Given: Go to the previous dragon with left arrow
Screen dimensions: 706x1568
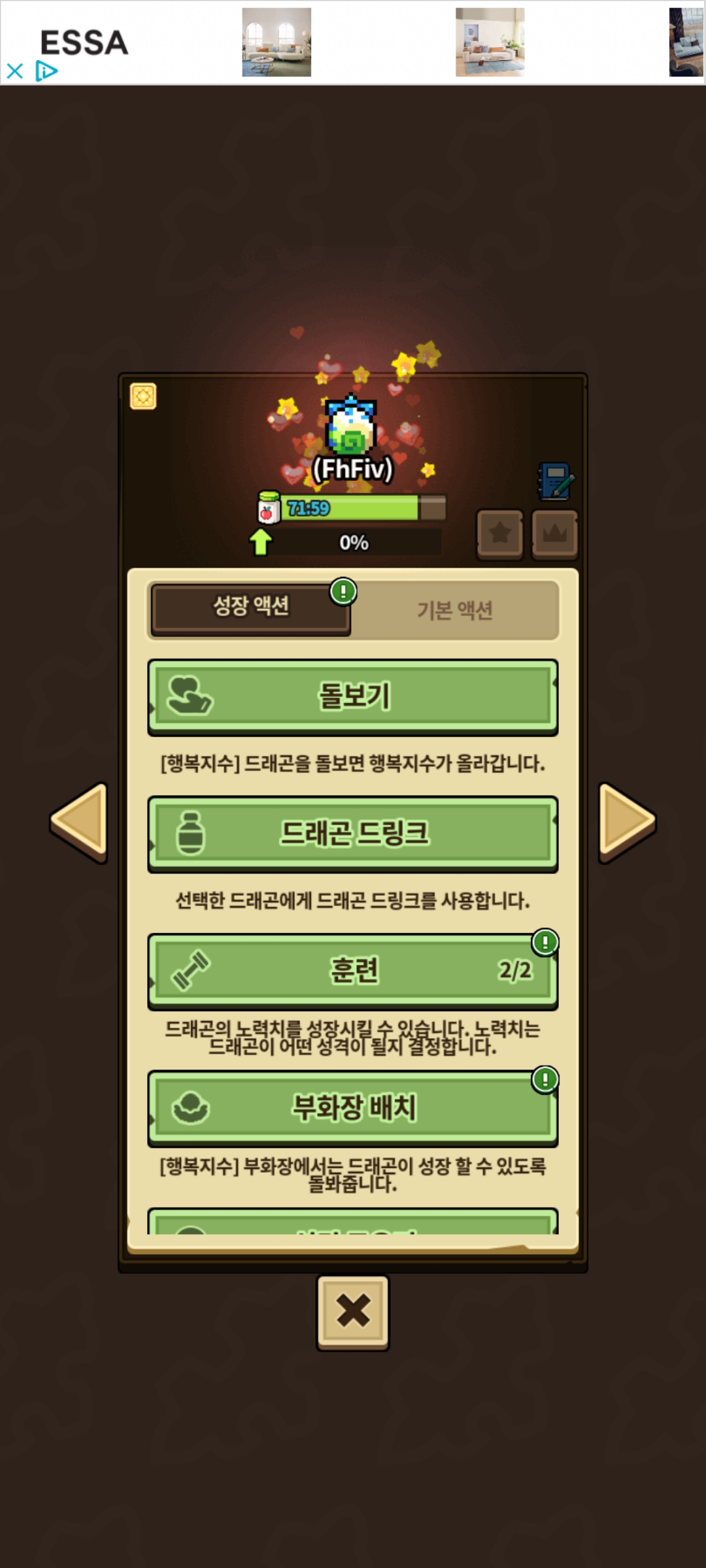Looking at the screenshot, I should 80,822.
